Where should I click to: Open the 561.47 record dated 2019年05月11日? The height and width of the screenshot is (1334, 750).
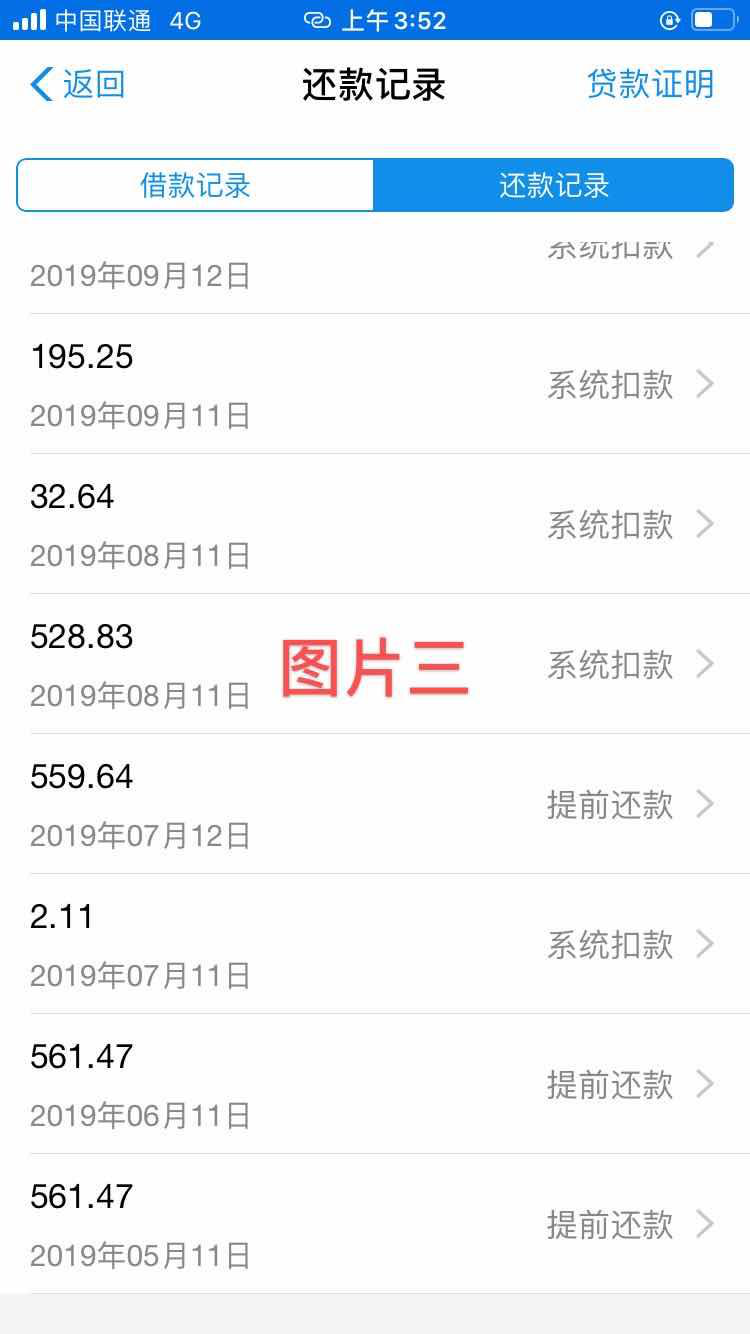click(x=375, y=1224)
